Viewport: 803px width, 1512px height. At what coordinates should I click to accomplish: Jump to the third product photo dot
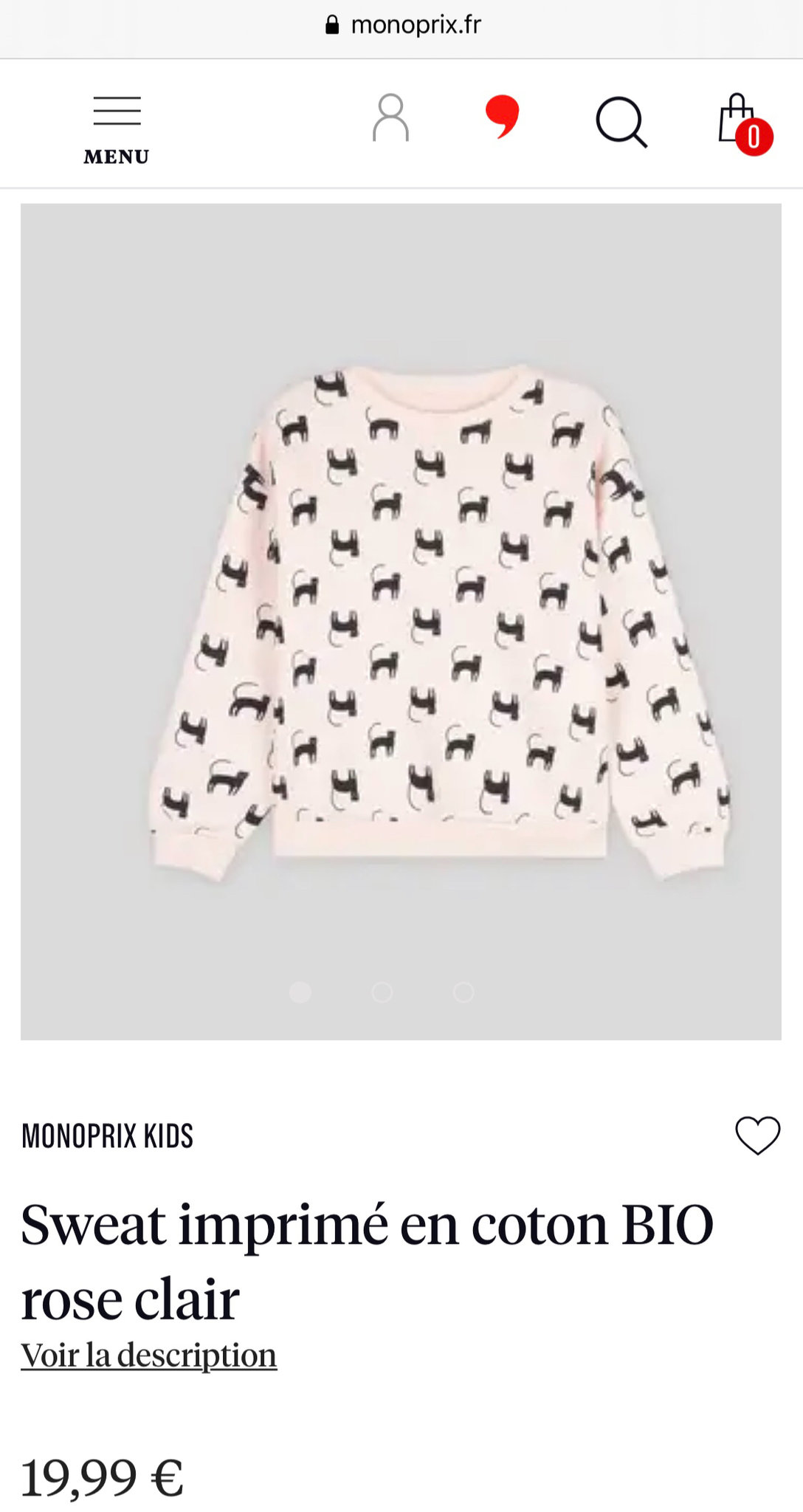pyautogui.click(x=463, y=992)
